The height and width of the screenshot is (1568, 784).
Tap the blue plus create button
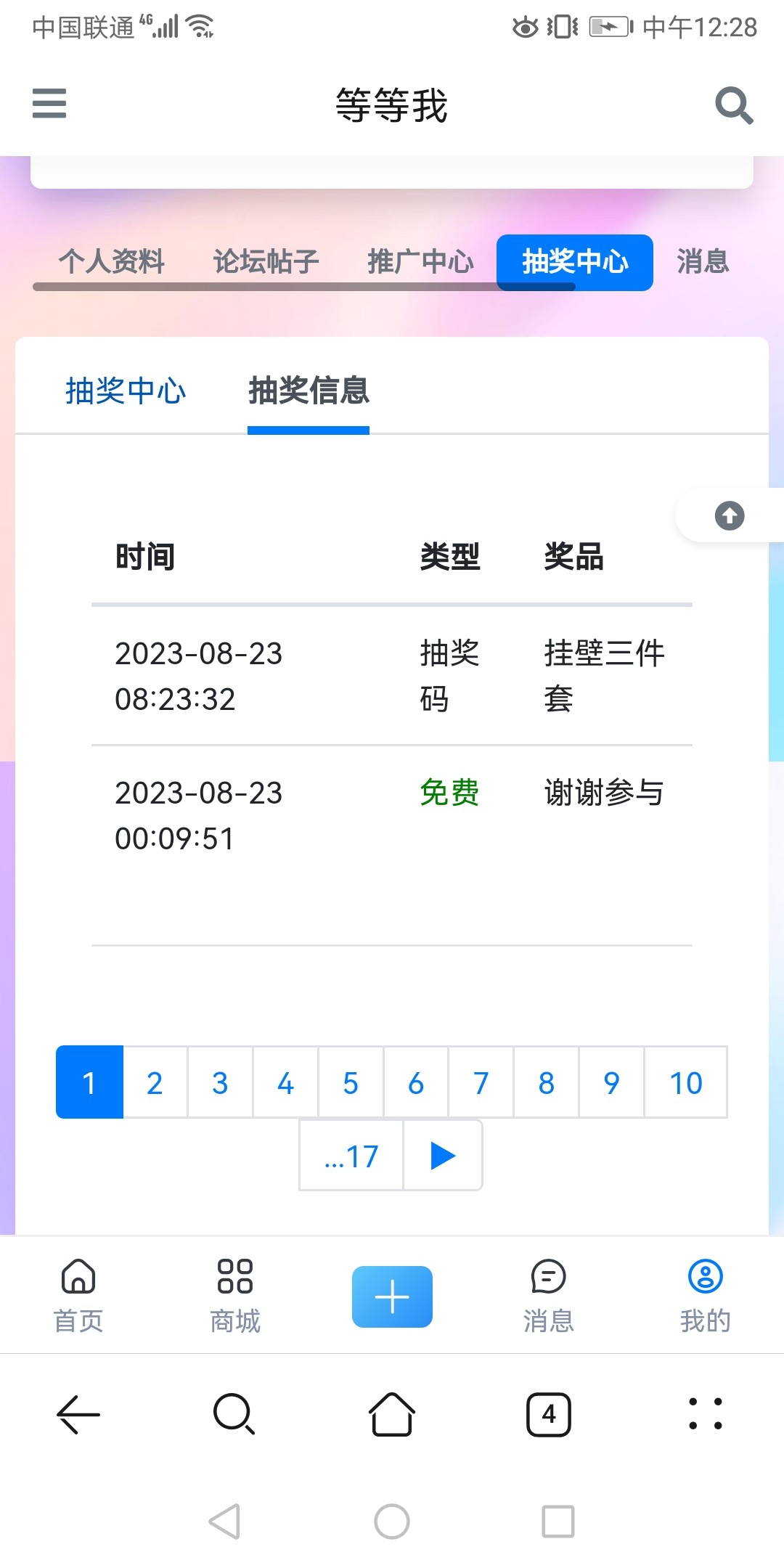[392, 1297]
